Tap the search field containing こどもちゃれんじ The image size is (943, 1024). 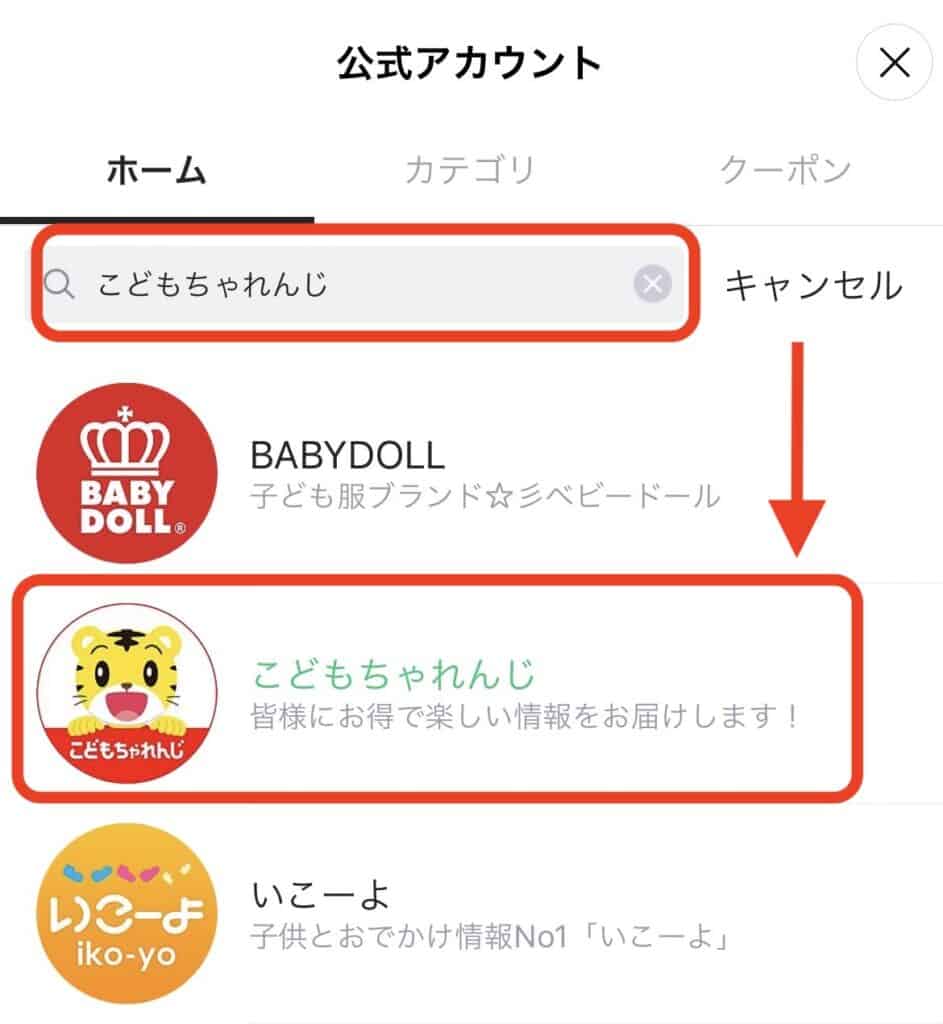pyautogui.click(x=340, y=286)
